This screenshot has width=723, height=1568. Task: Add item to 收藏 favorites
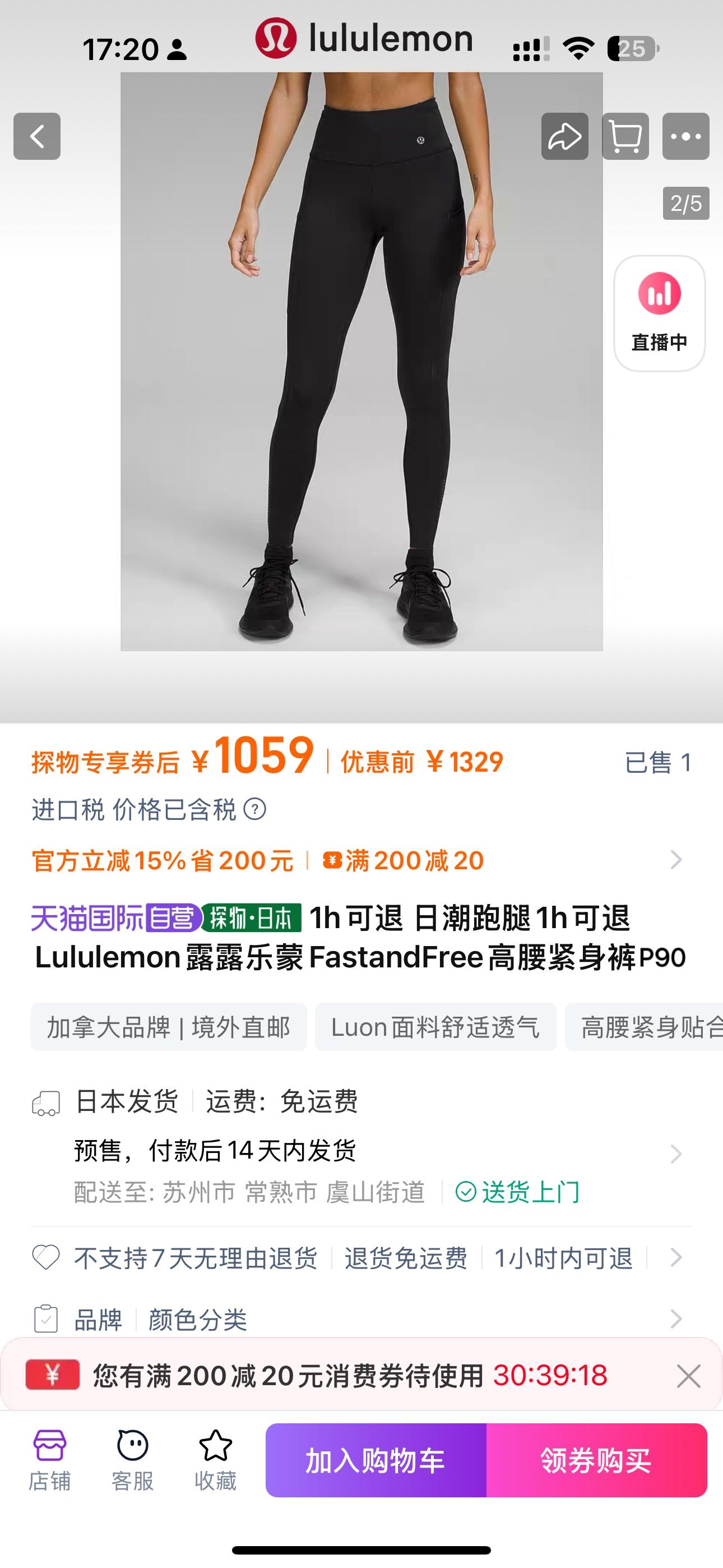[x=215, y=1460]
